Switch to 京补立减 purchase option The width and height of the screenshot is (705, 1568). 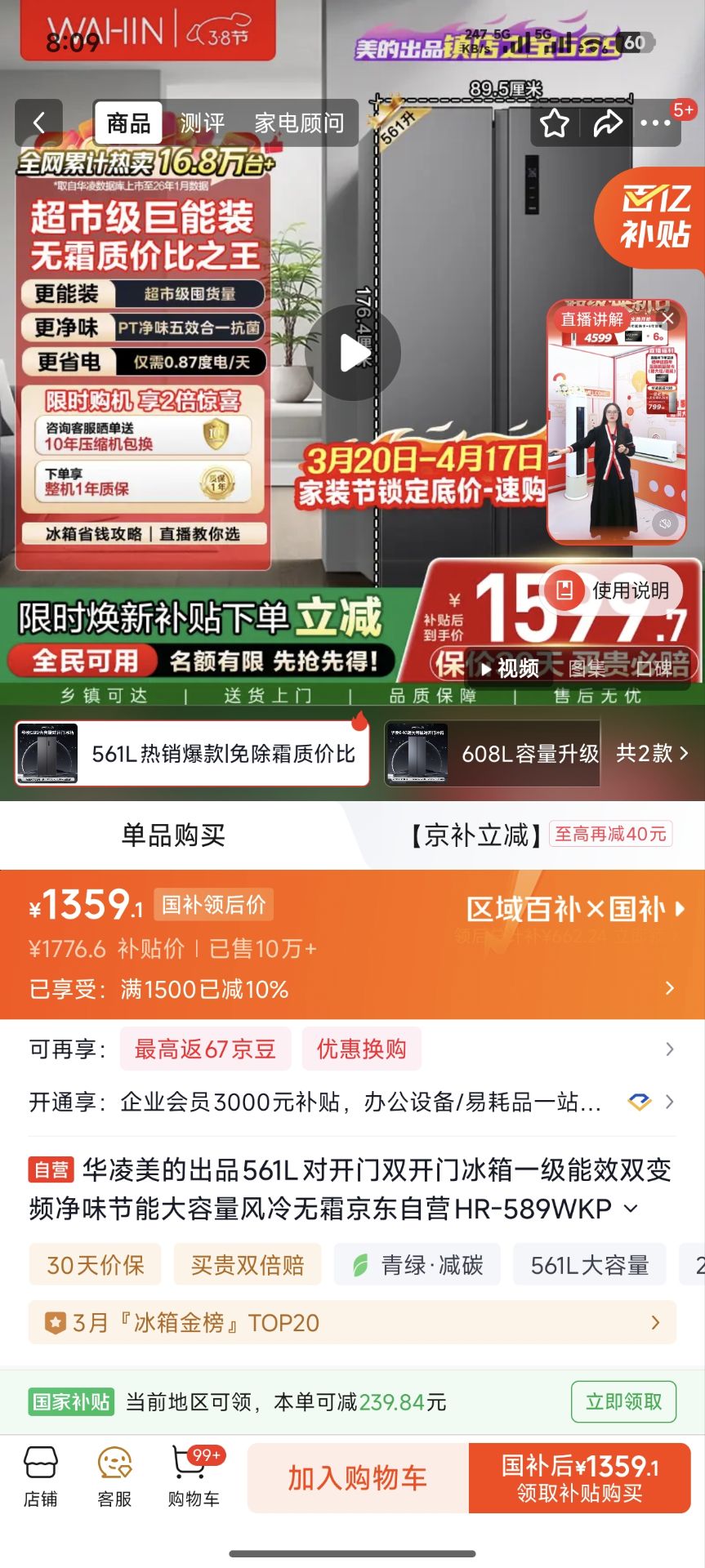point(539,835)
